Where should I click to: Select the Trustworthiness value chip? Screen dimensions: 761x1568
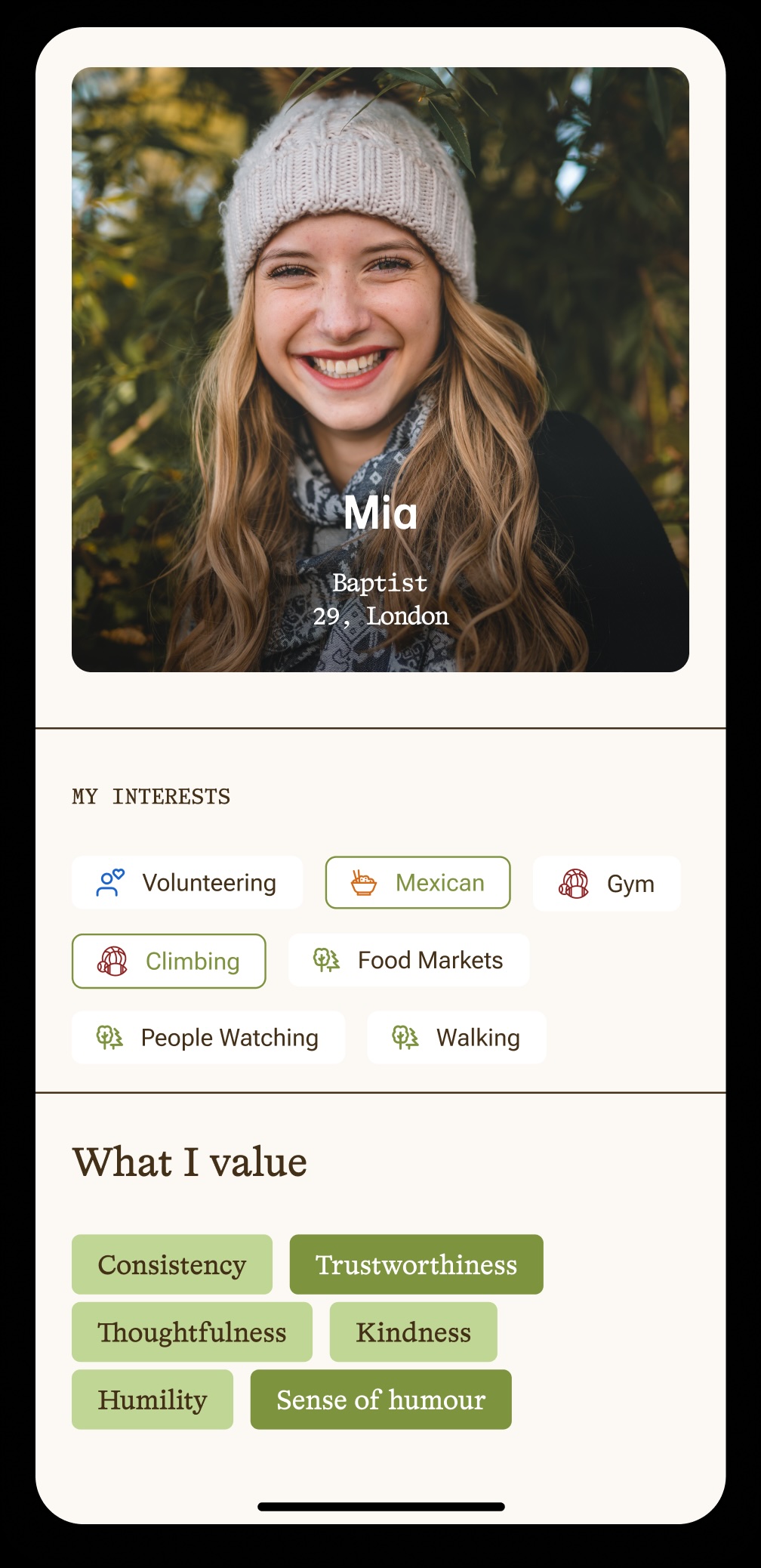[x=416, y=1264]
